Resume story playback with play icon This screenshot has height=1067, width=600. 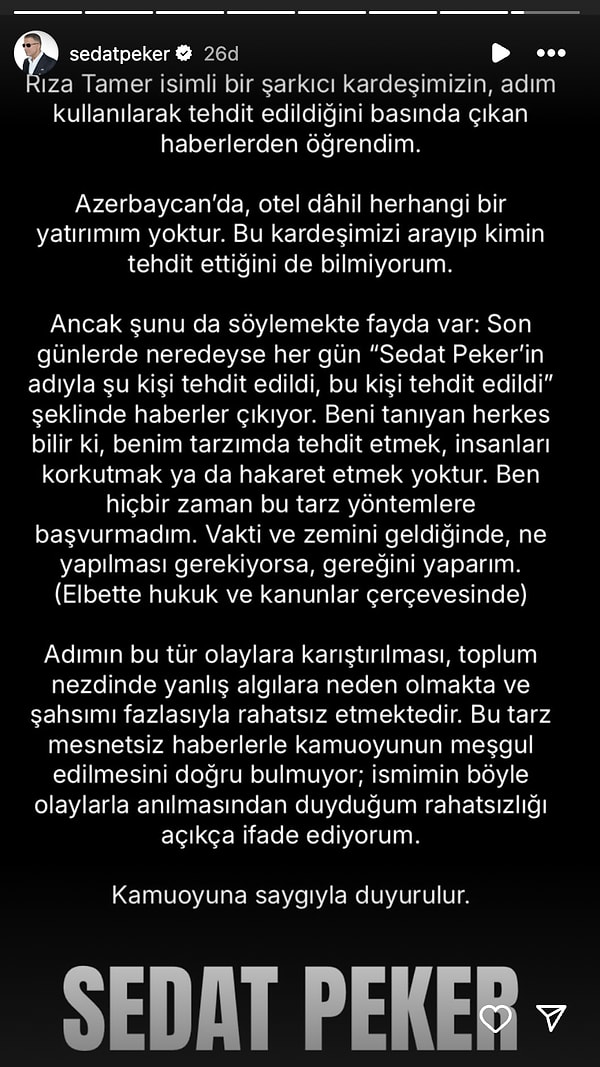pos(501,53)
